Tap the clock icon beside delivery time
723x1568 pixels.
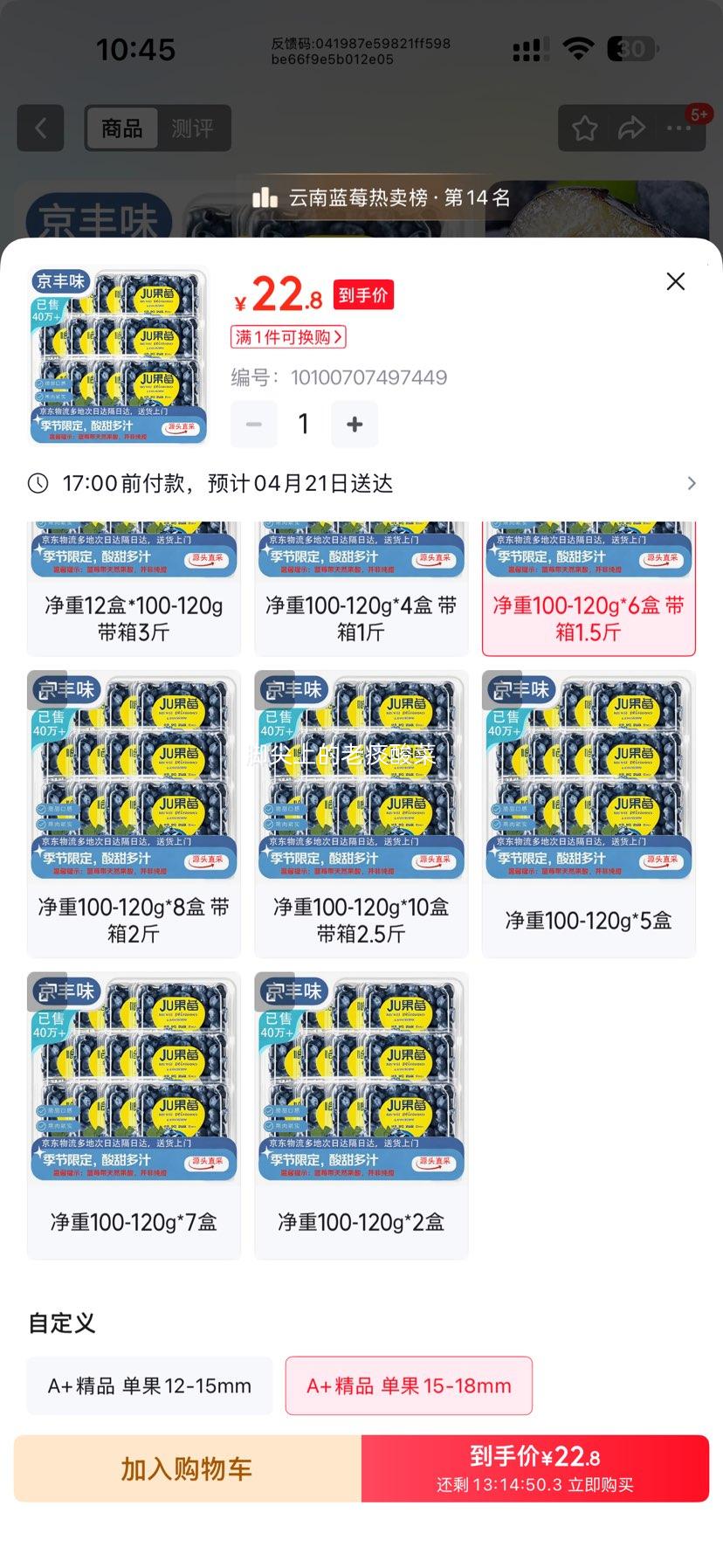click(35, 483)
